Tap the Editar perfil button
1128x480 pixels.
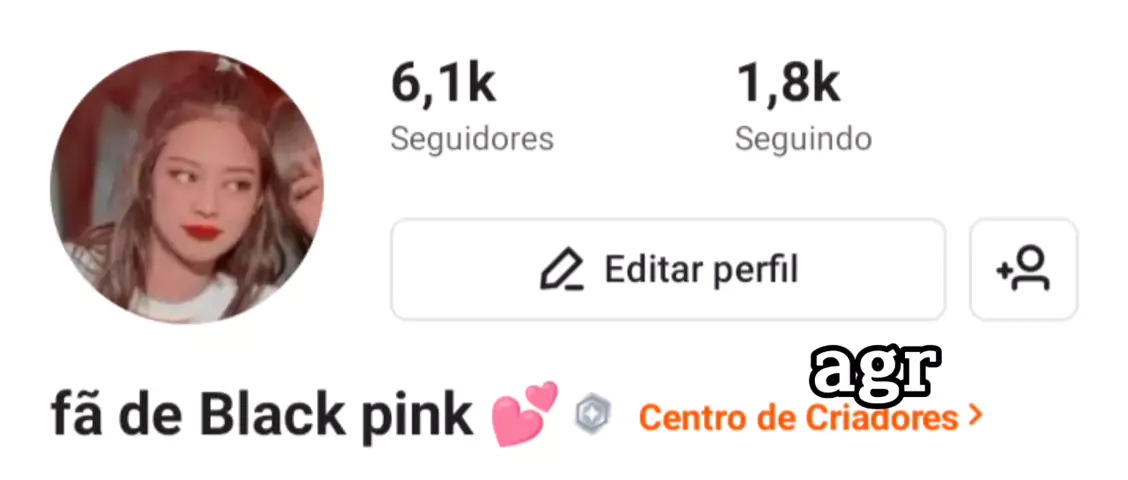click(x=667, y=270)
